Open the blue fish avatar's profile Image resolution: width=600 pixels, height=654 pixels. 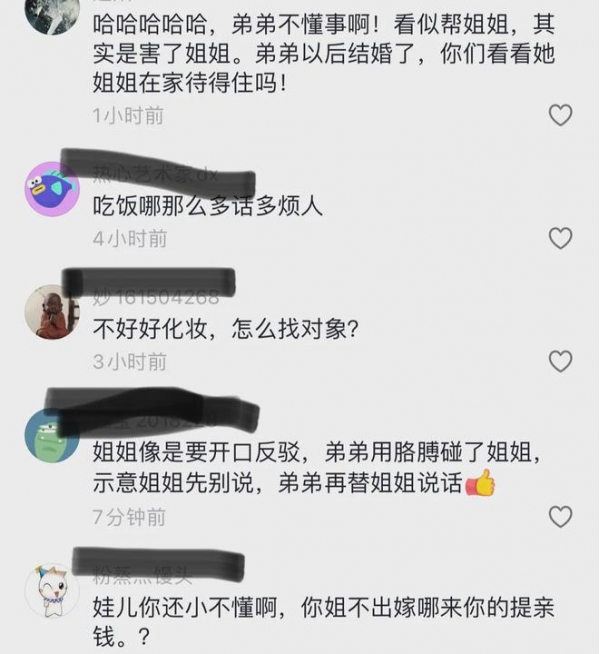click(x=51, y=188)
